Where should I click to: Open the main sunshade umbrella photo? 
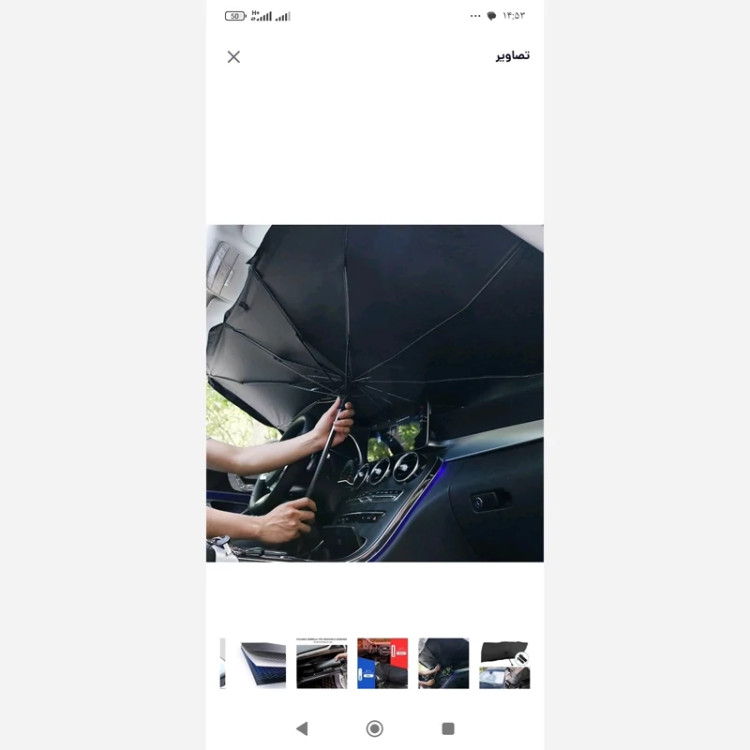pyautogui.click(x=375, y=393)
